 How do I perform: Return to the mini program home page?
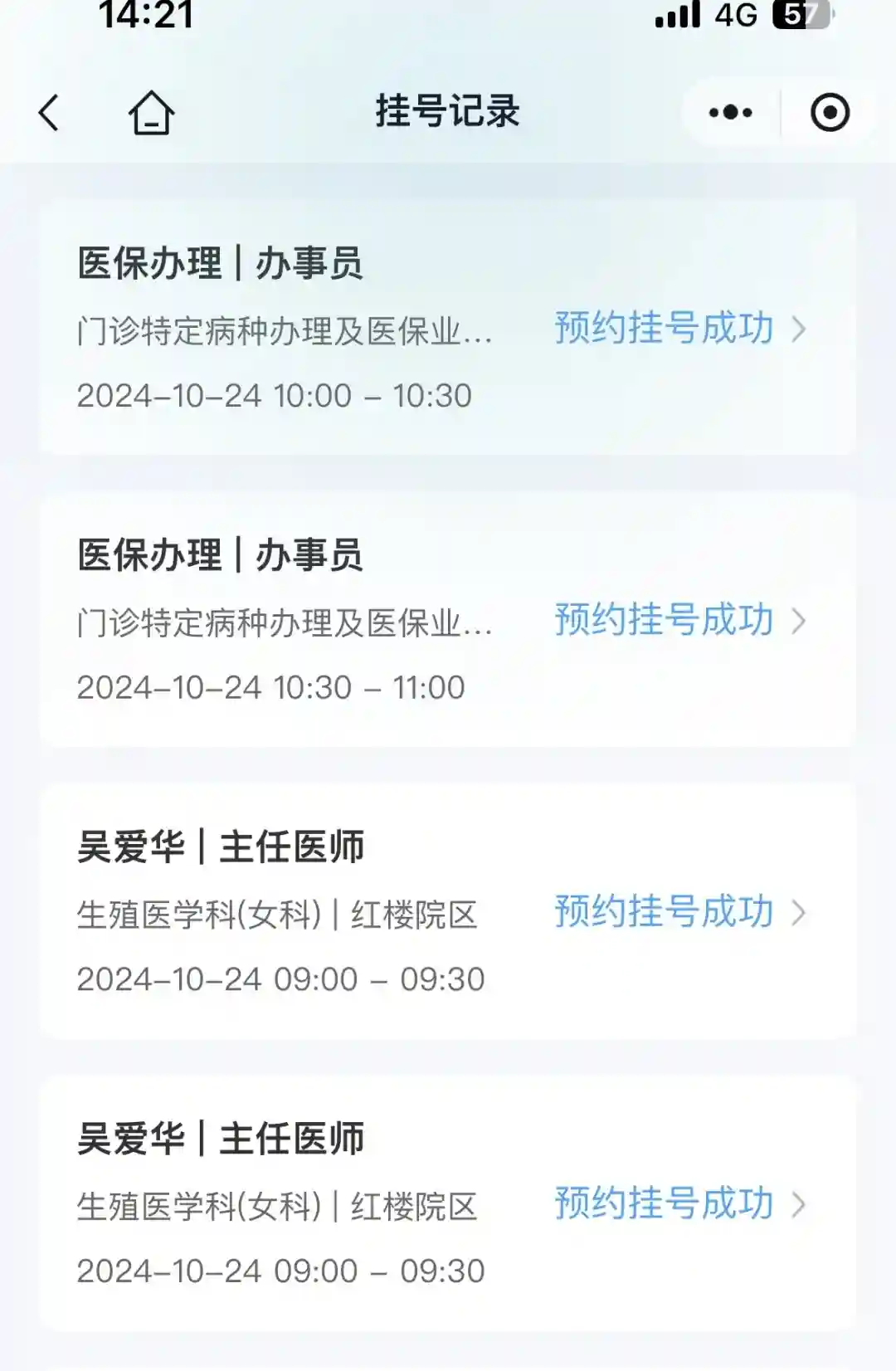(x=151, y=113)
